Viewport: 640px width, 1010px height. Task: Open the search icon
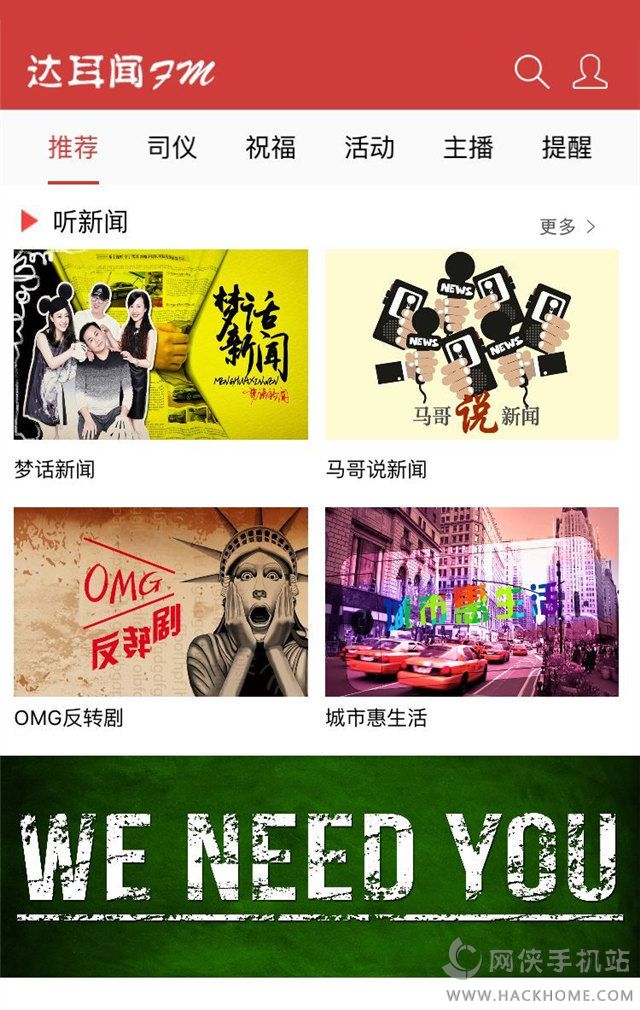(531, 72)
